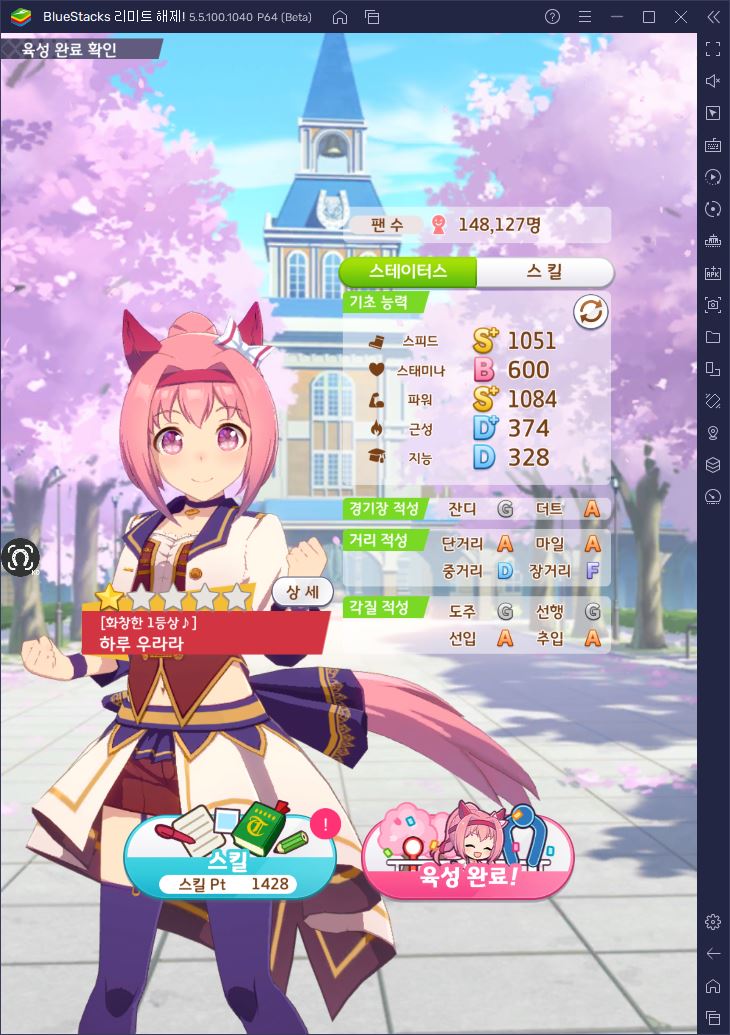730x1035 pixels.
Task: Open BlueStacks home icon in title bar
Action: (340, 17)
